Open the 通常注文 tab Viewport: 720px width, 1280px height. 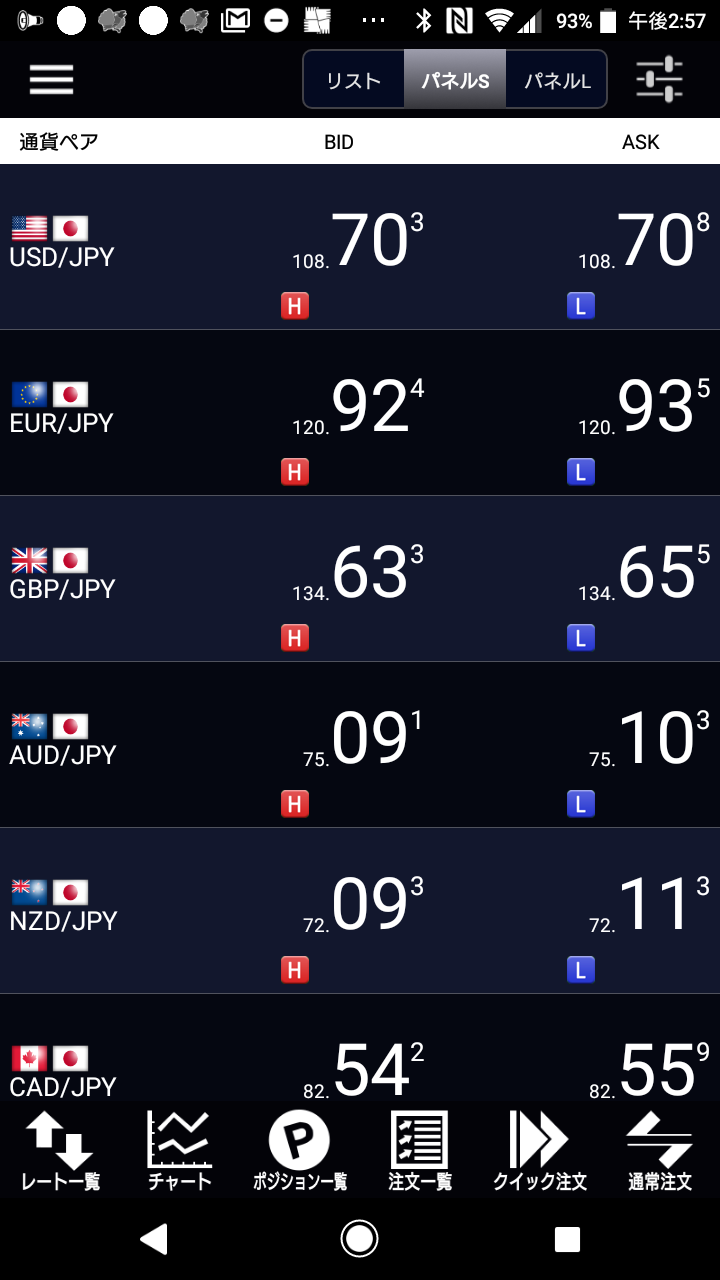pos(660,1151)
